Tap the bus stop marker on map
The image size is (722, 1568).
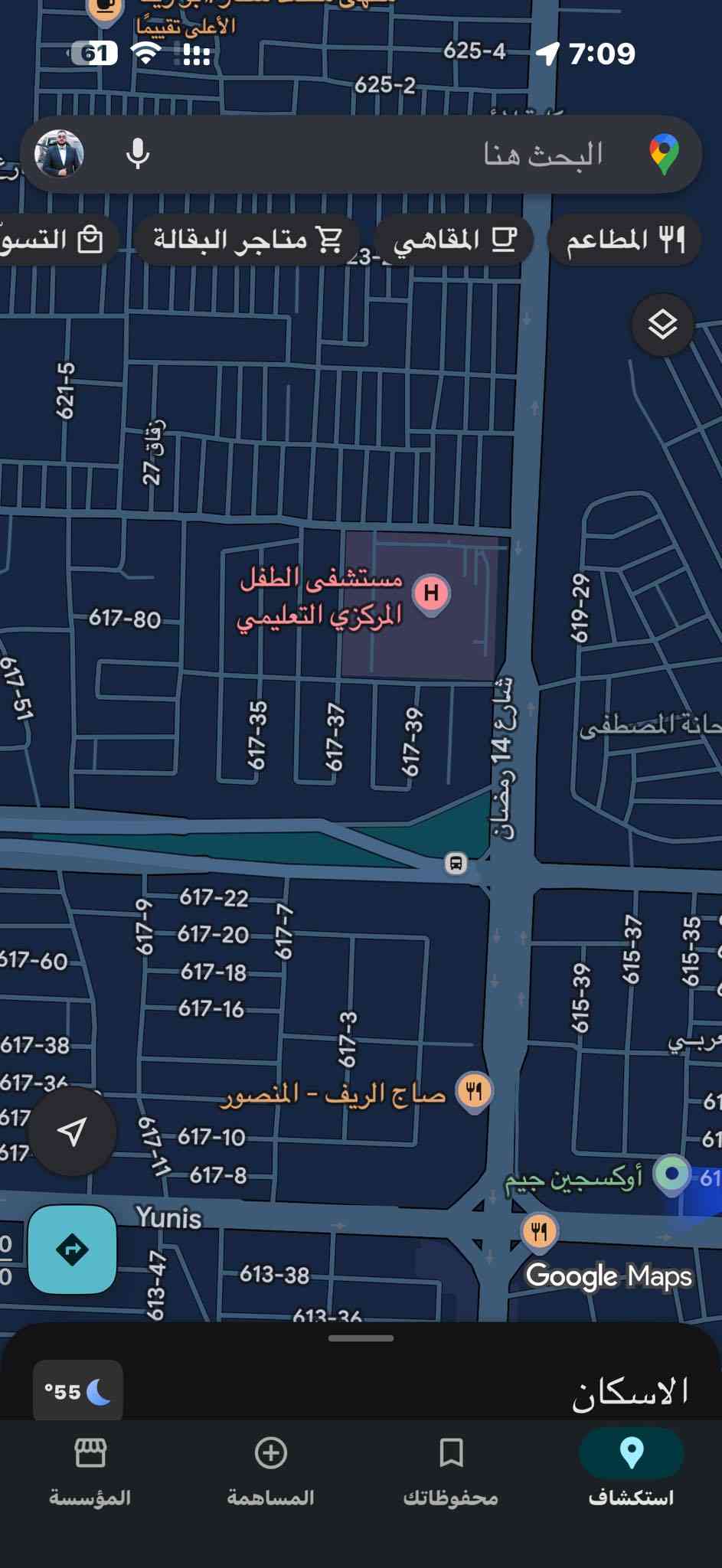coord(456,864)
